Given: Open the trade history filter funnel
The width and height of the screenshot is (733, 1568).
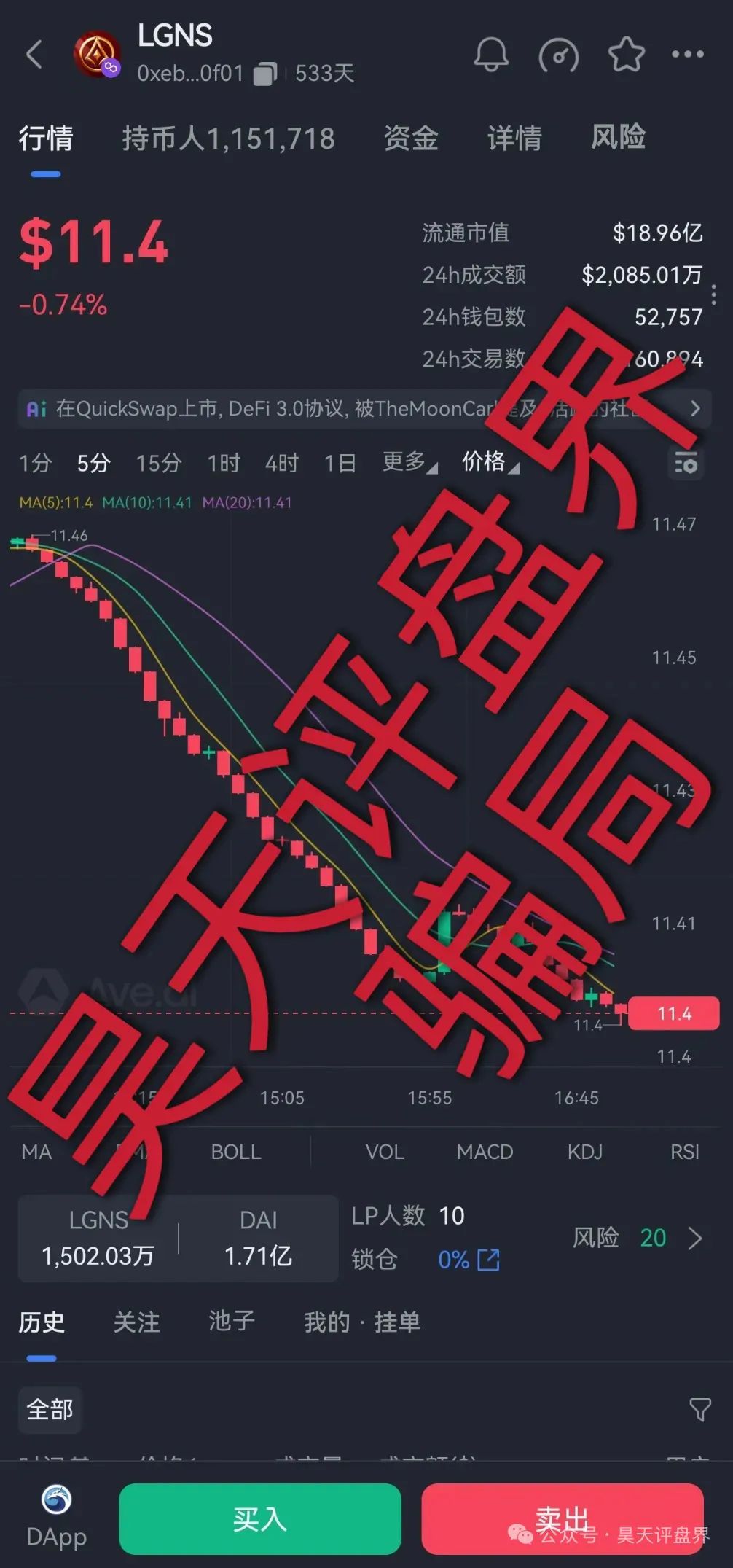Looking at the screenshot, I should click(699, 1409).
